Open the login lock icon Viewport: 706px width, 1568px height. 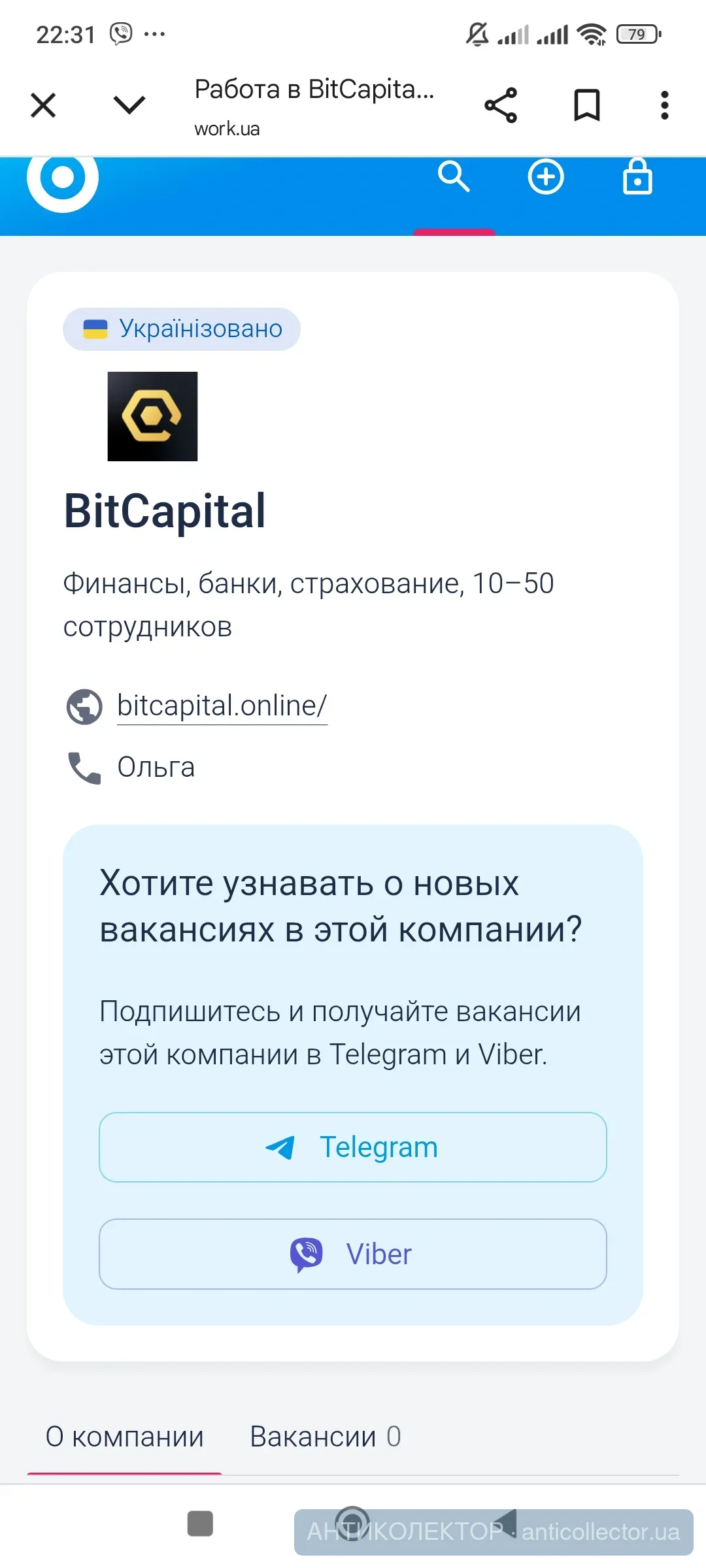tap(637, 176)
